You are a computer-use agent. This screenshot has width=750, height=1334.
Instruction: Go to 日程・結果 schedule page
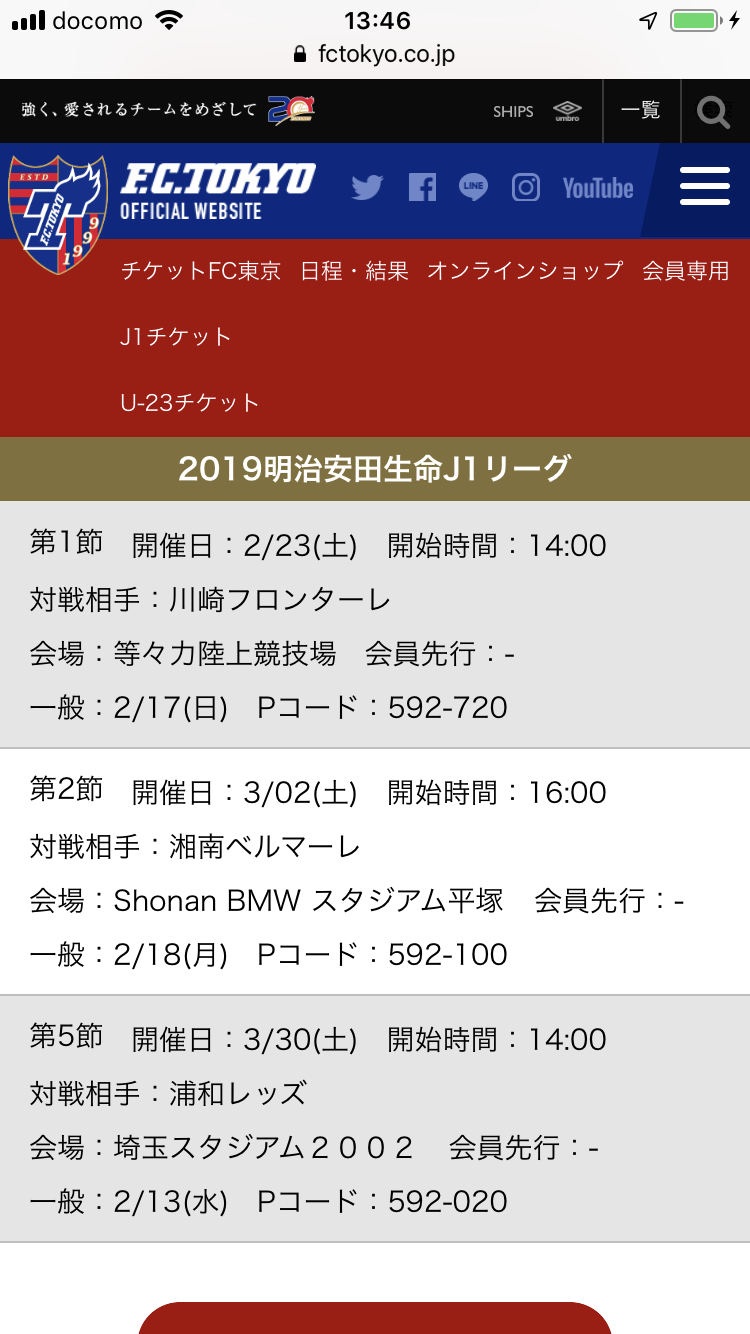click(x=354, y=271)
